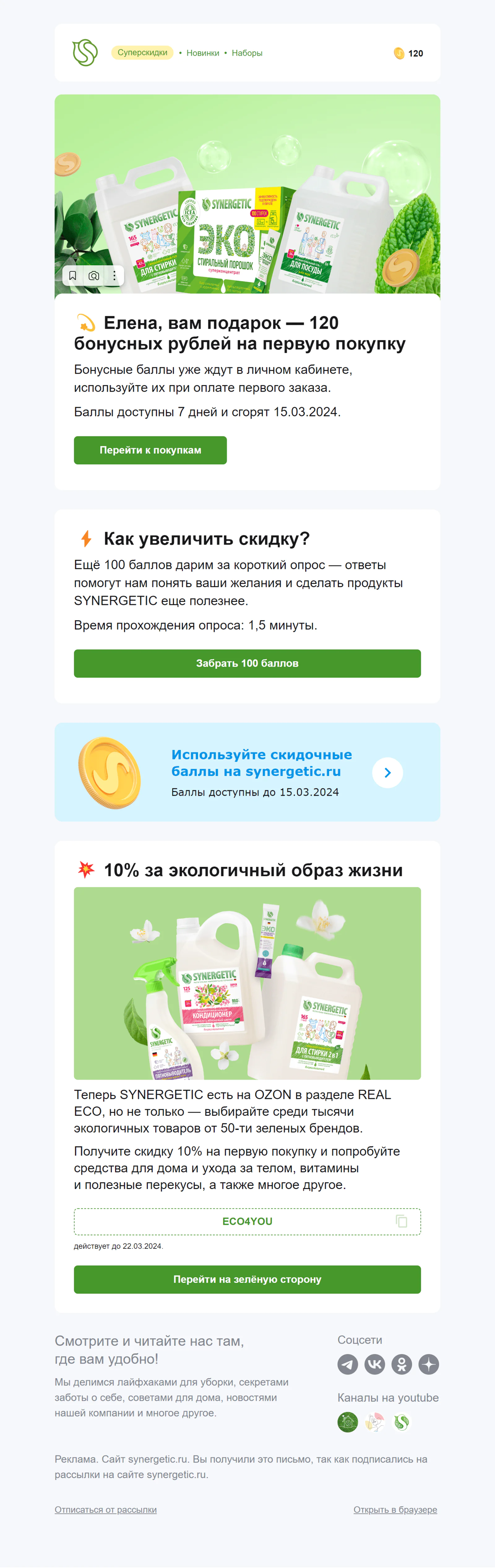
Task: Open the Новинки link
Action: [x=203, y=53]
